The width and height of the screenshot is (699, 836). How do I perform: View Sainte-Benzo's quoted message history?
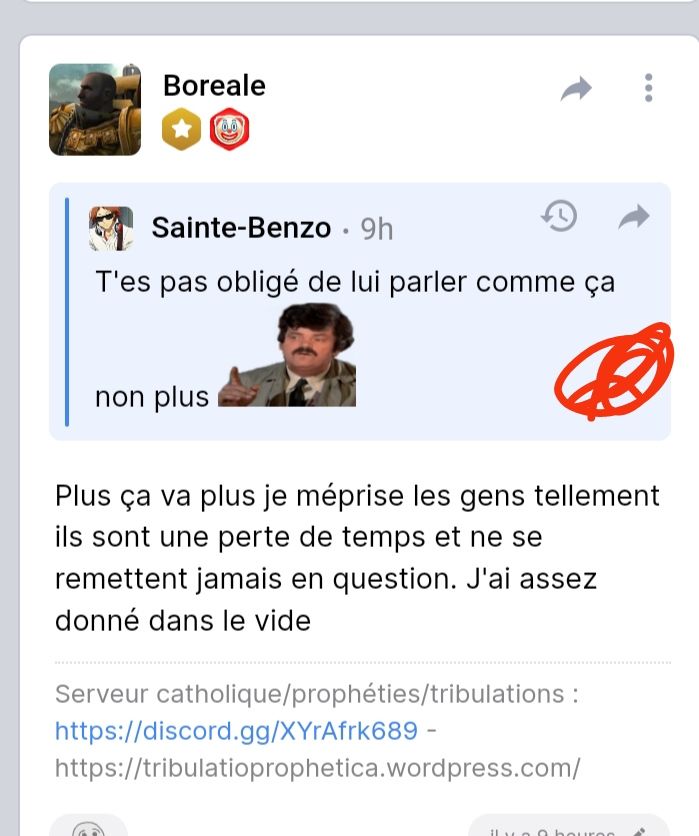click(x=559, y=216)
